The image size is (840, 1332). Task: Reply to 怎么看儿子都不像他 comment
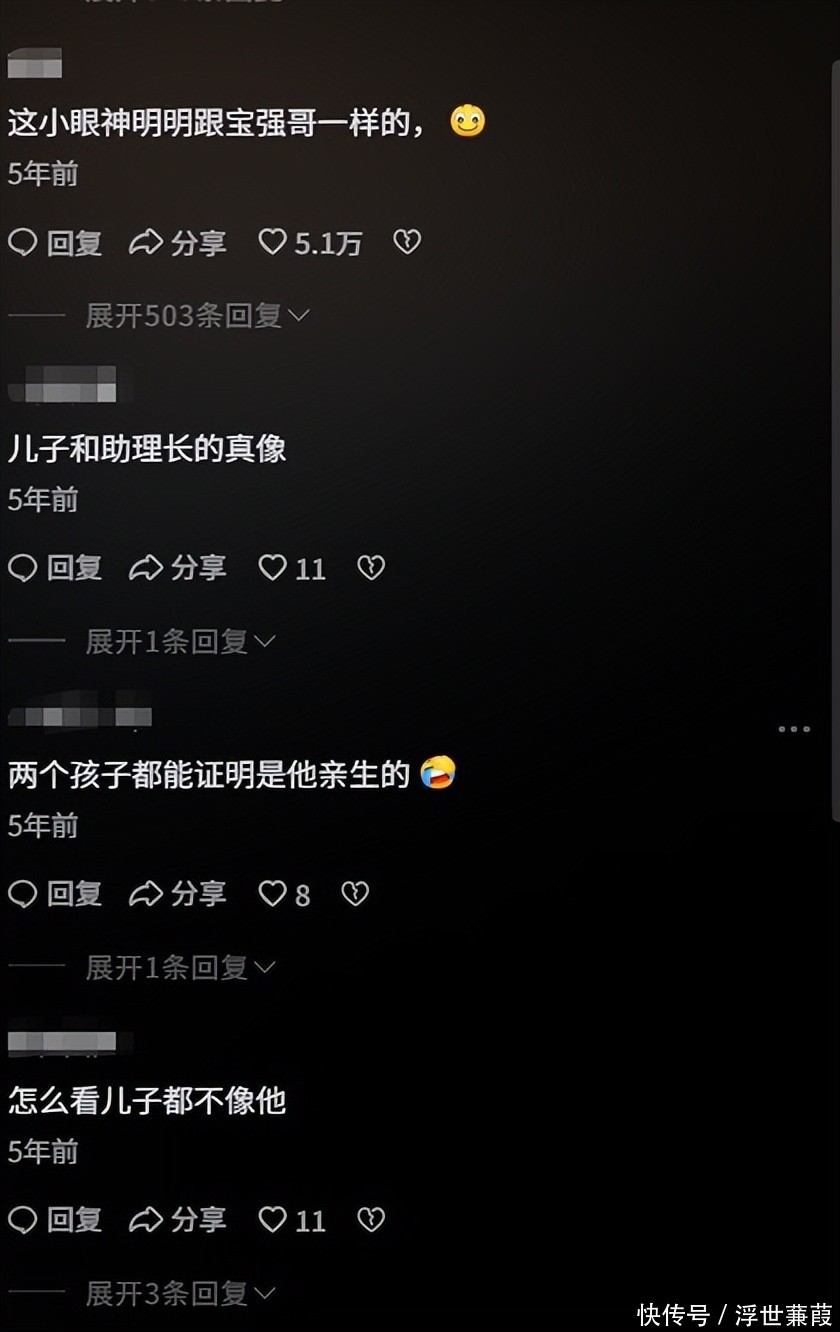55,1220
